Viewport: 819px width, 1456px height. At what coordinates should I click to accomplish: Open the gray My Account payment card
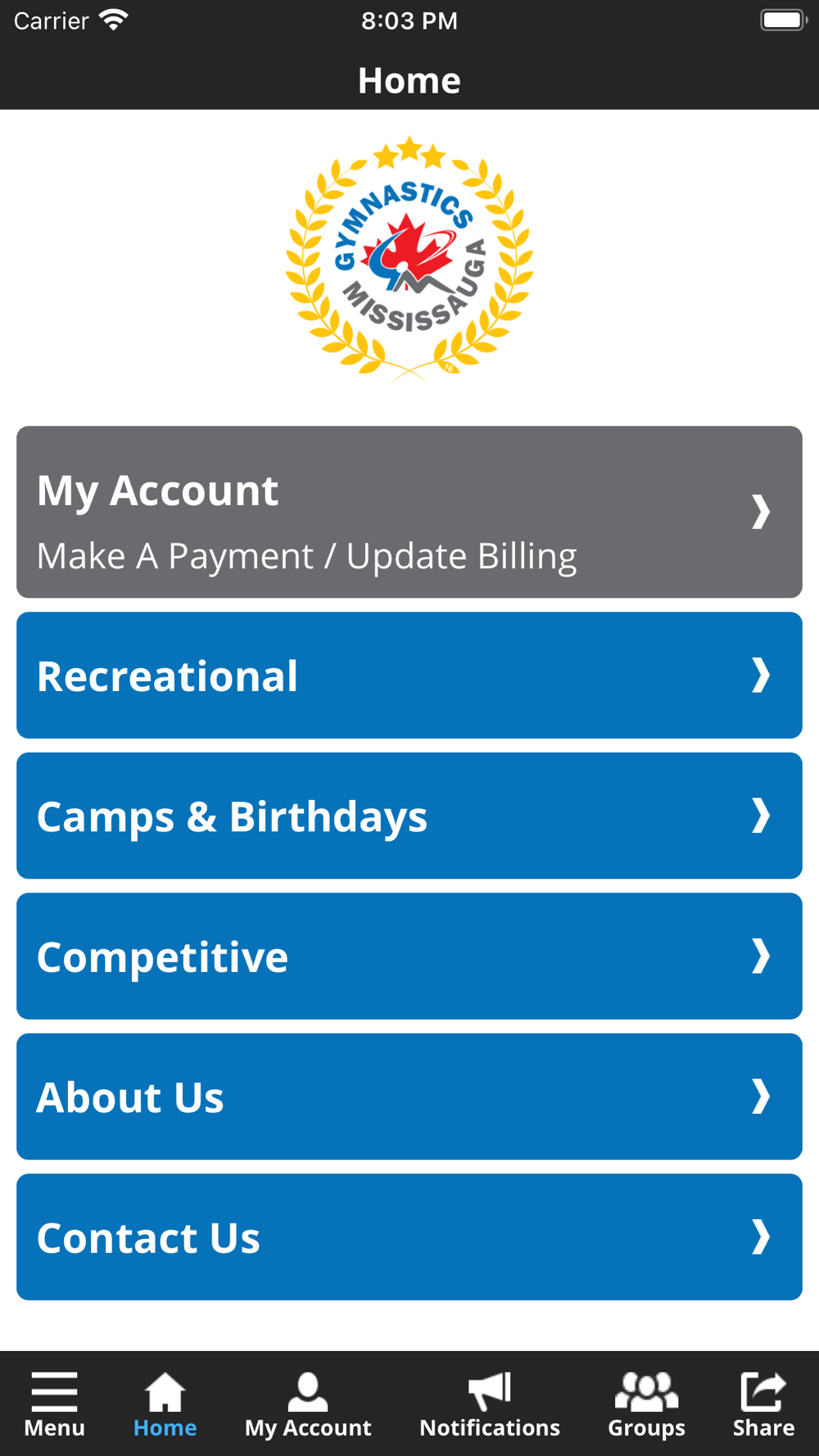409,512
